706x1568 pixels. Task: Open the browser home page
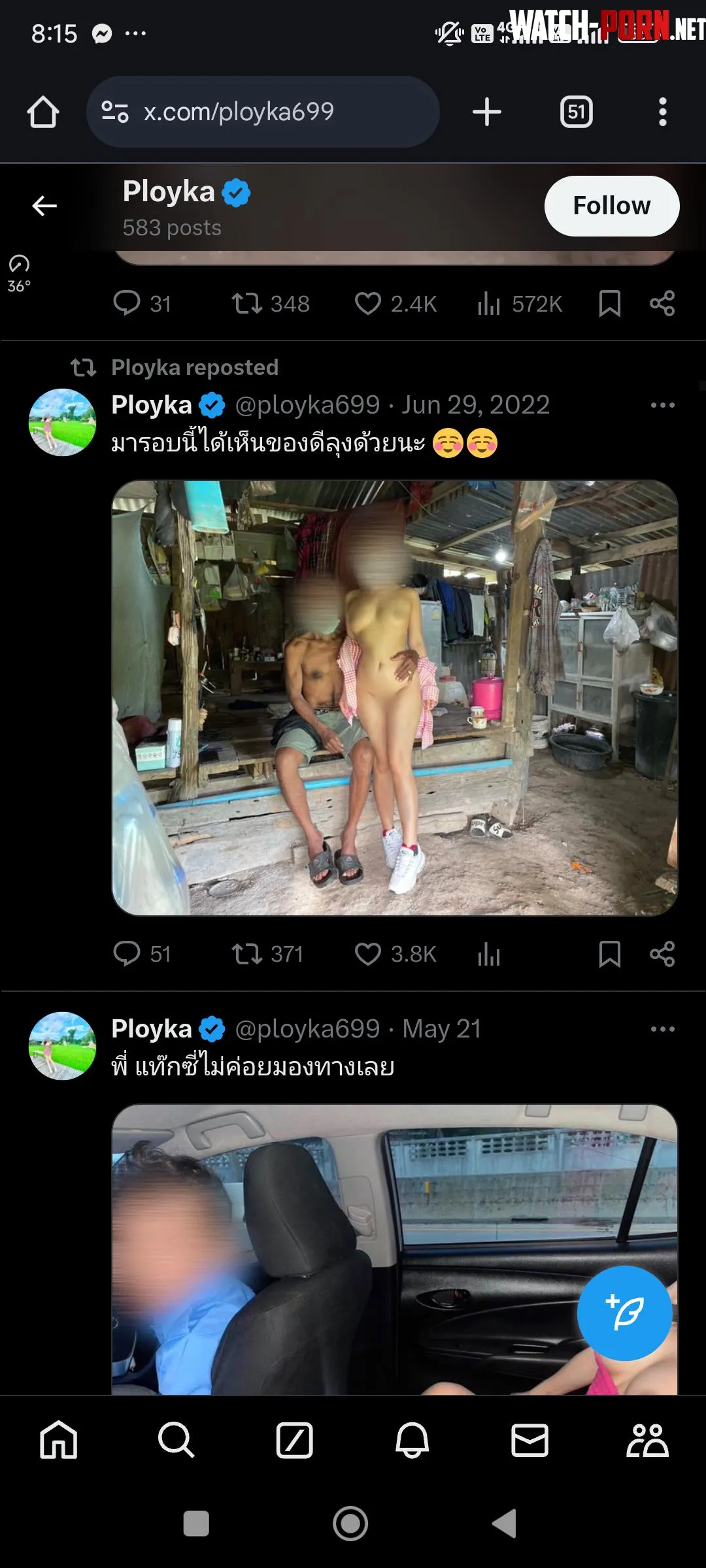[x=43, y=112]
